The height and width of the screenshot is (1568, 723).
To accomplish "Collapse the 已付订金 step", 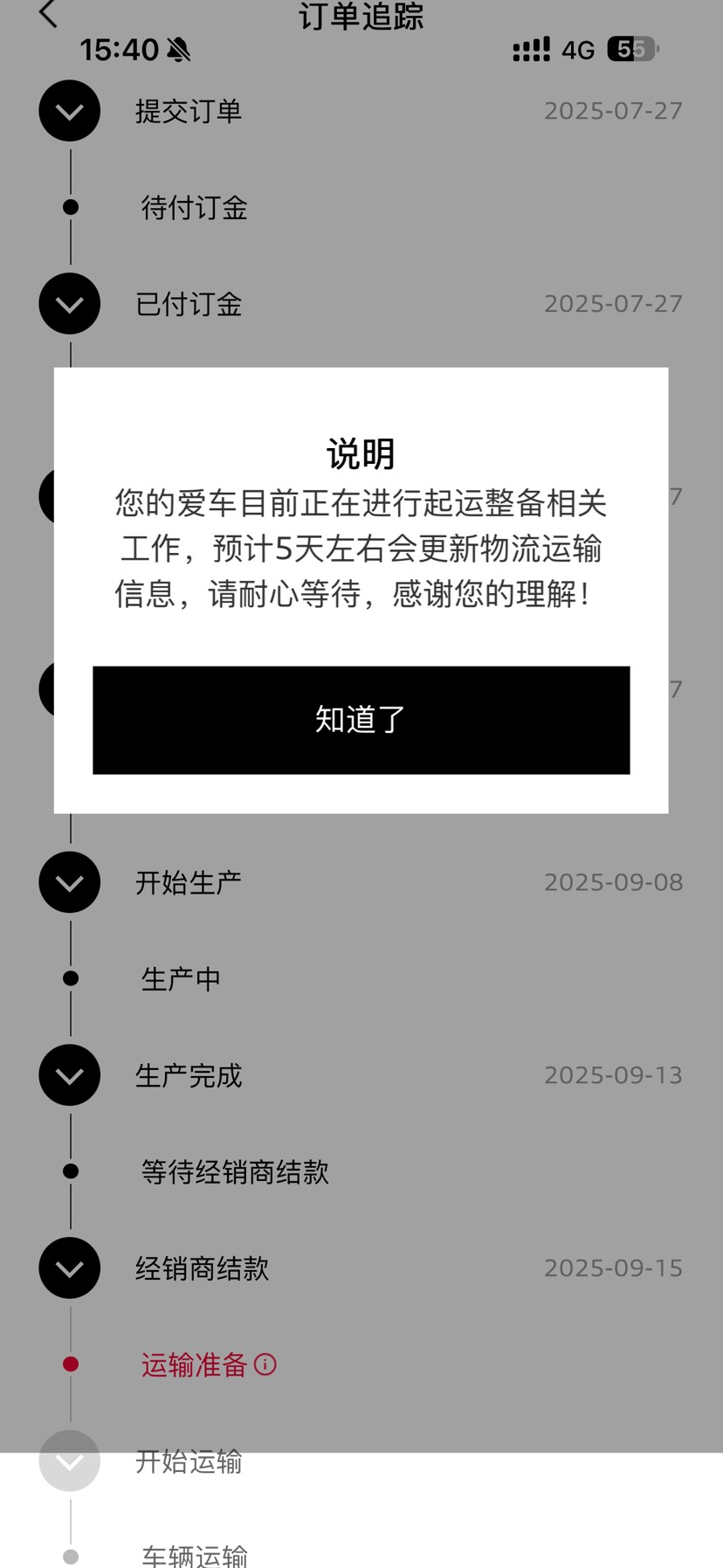I will click(70, 304).
